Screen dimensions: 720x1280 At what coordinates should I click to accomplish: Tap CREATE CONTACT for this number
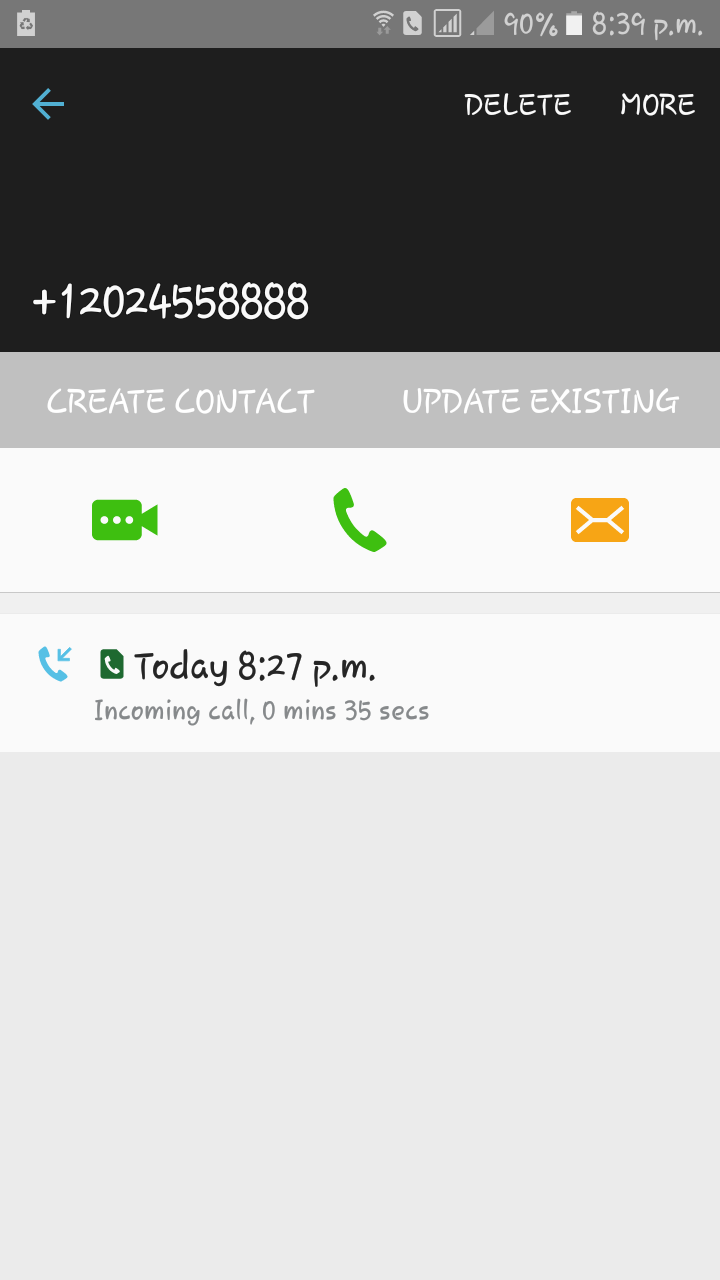[180, 400]
